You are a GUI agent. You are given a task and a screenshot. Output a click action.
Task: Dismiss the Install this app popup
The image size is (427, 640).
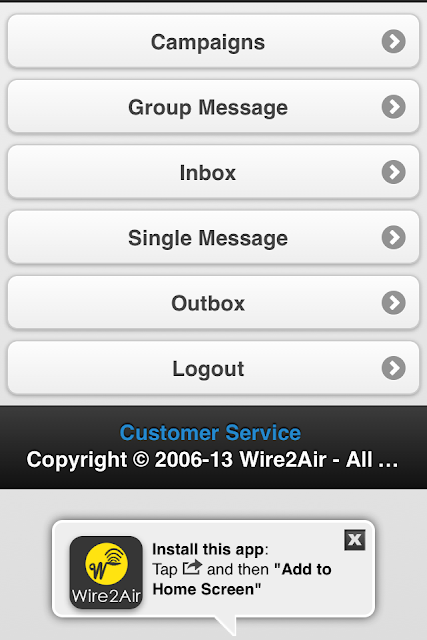355,540
